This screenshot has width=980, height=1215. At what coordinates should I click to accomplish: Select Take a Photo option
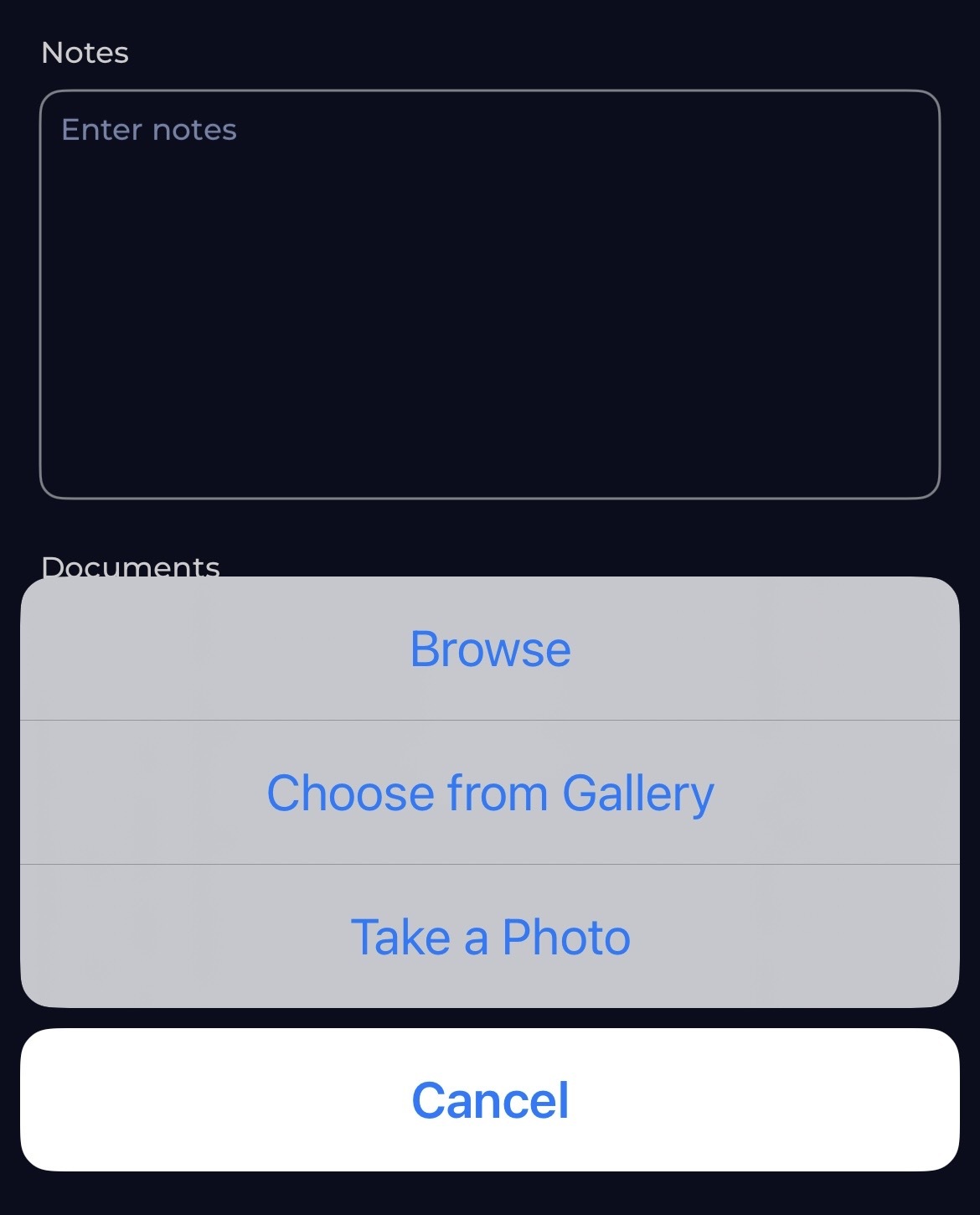490,937
